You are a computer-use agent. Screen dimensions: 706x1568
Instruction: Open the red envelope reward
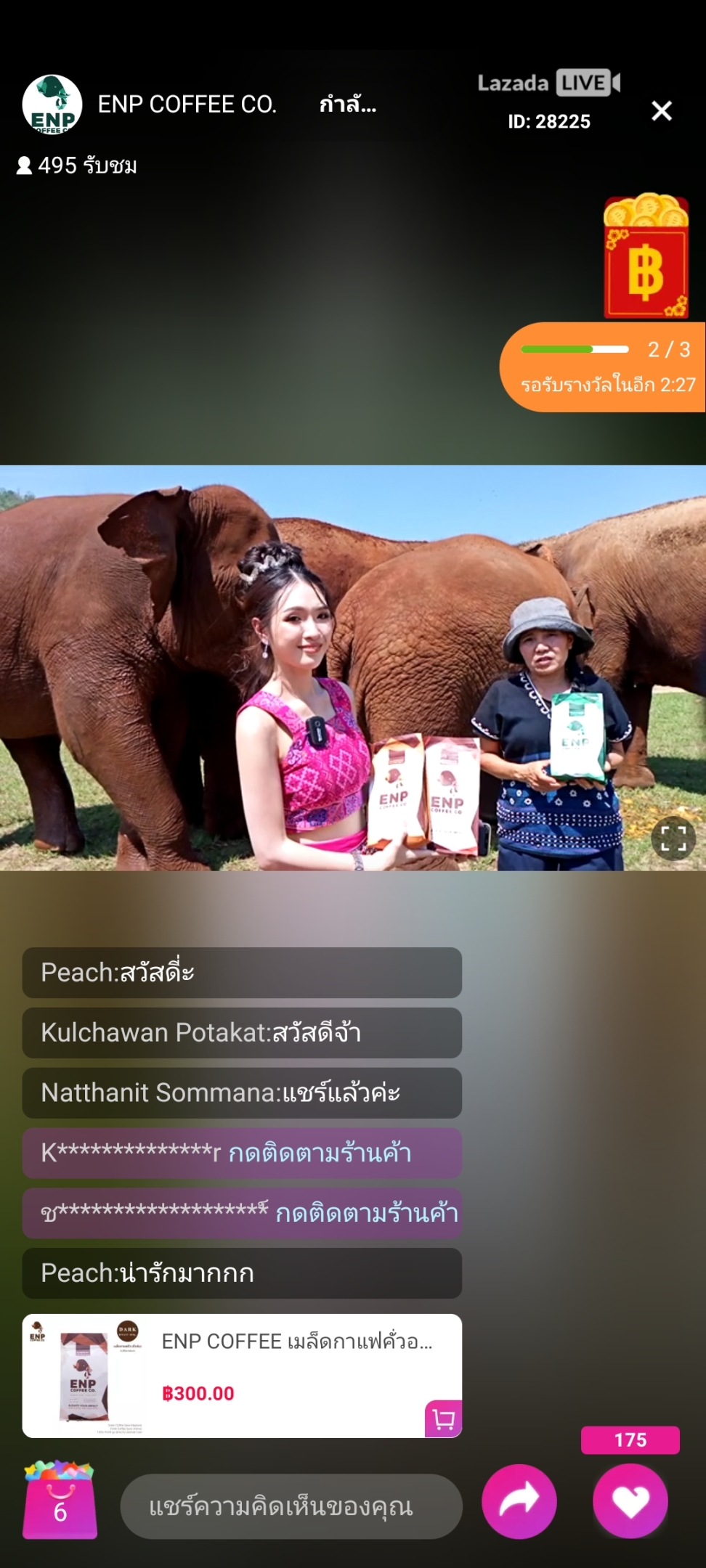tap(646, 258)
